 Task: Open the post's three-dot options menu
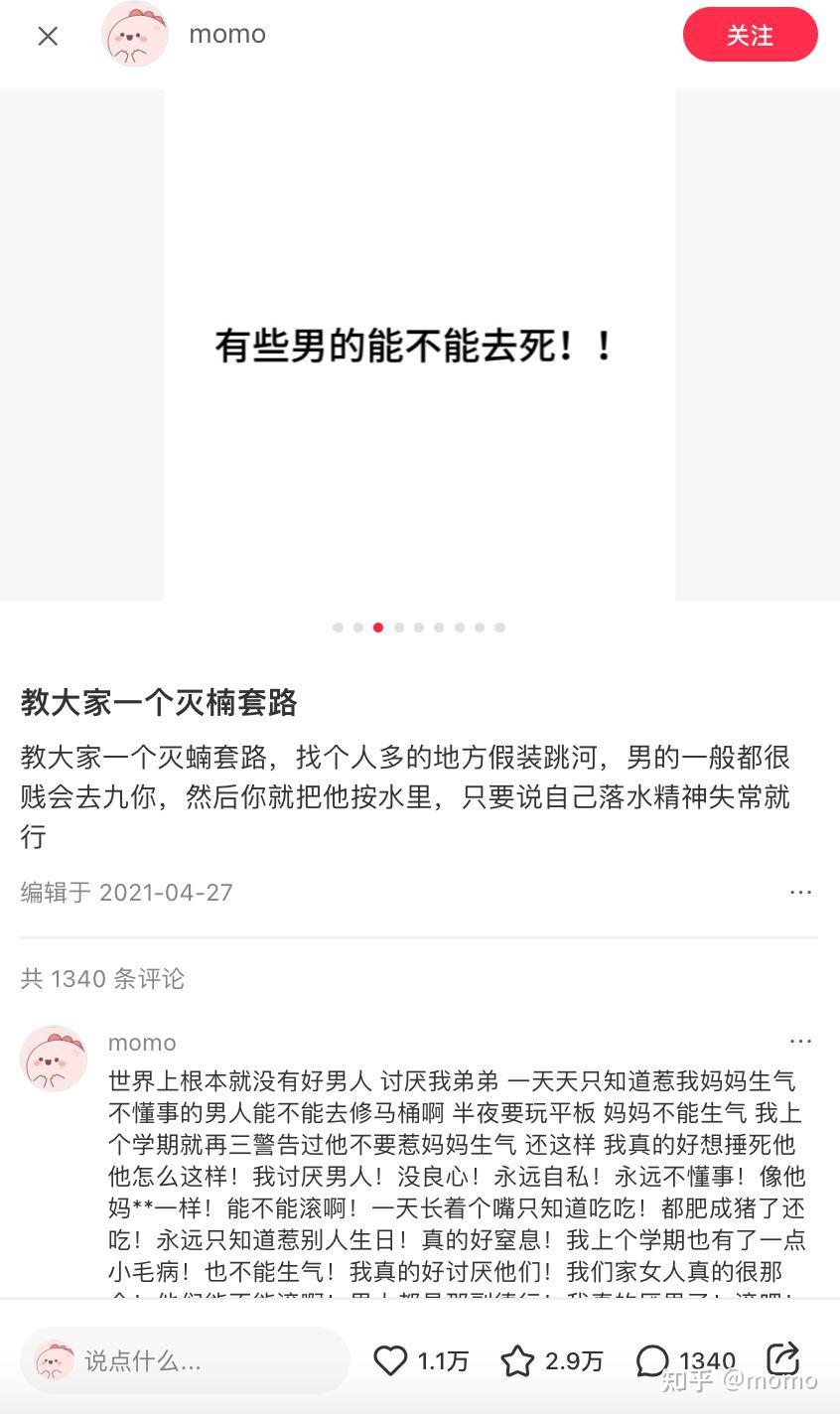point(800,892)
